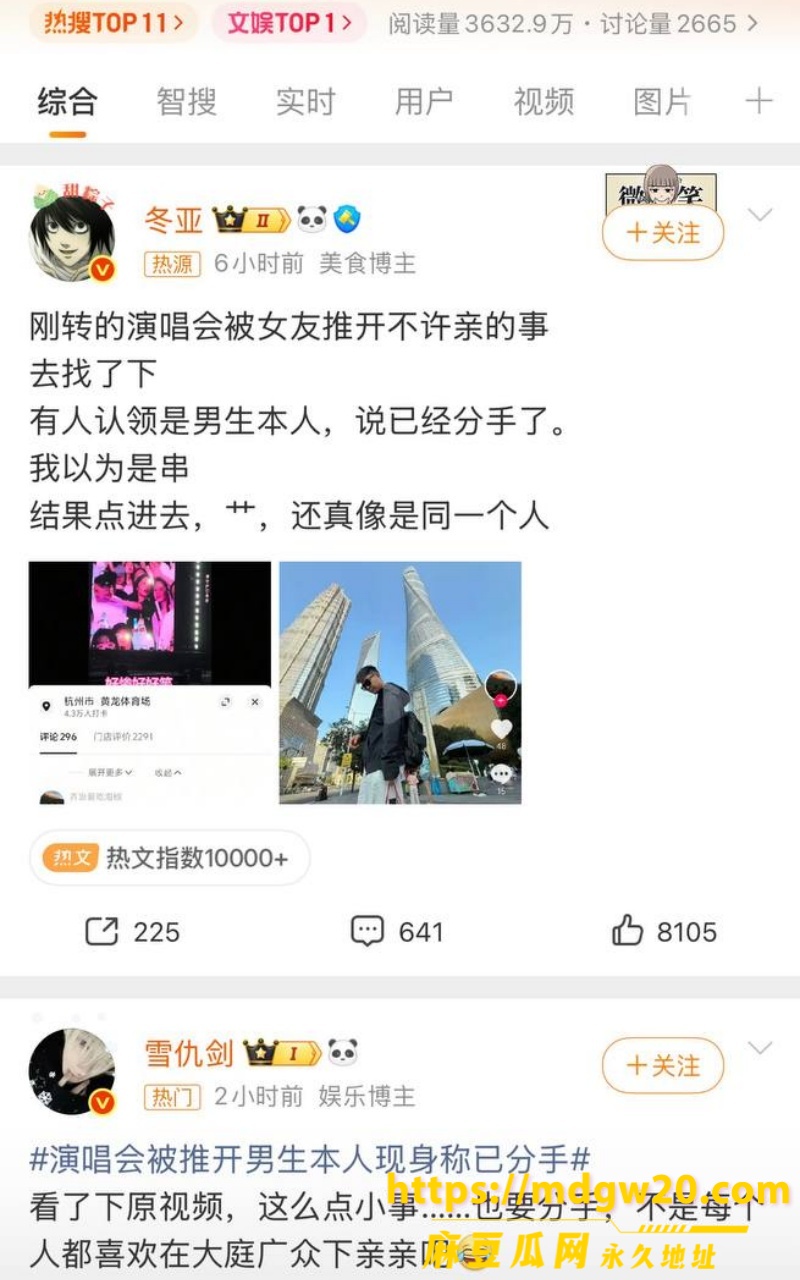Switch to the 用户 tab

tap(424, 101)
